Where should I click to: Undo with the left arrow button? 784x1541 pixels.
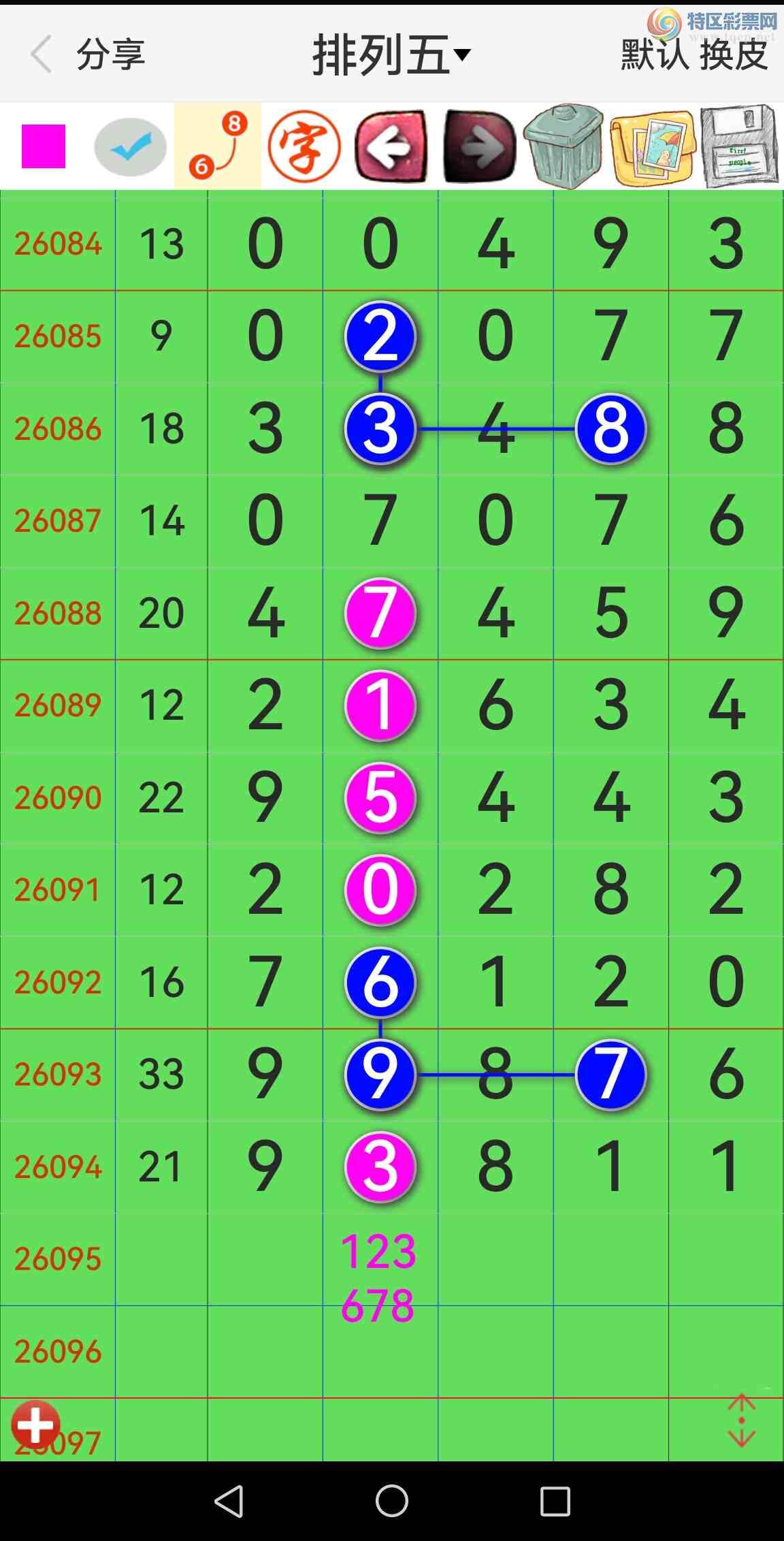coord(391,146)
